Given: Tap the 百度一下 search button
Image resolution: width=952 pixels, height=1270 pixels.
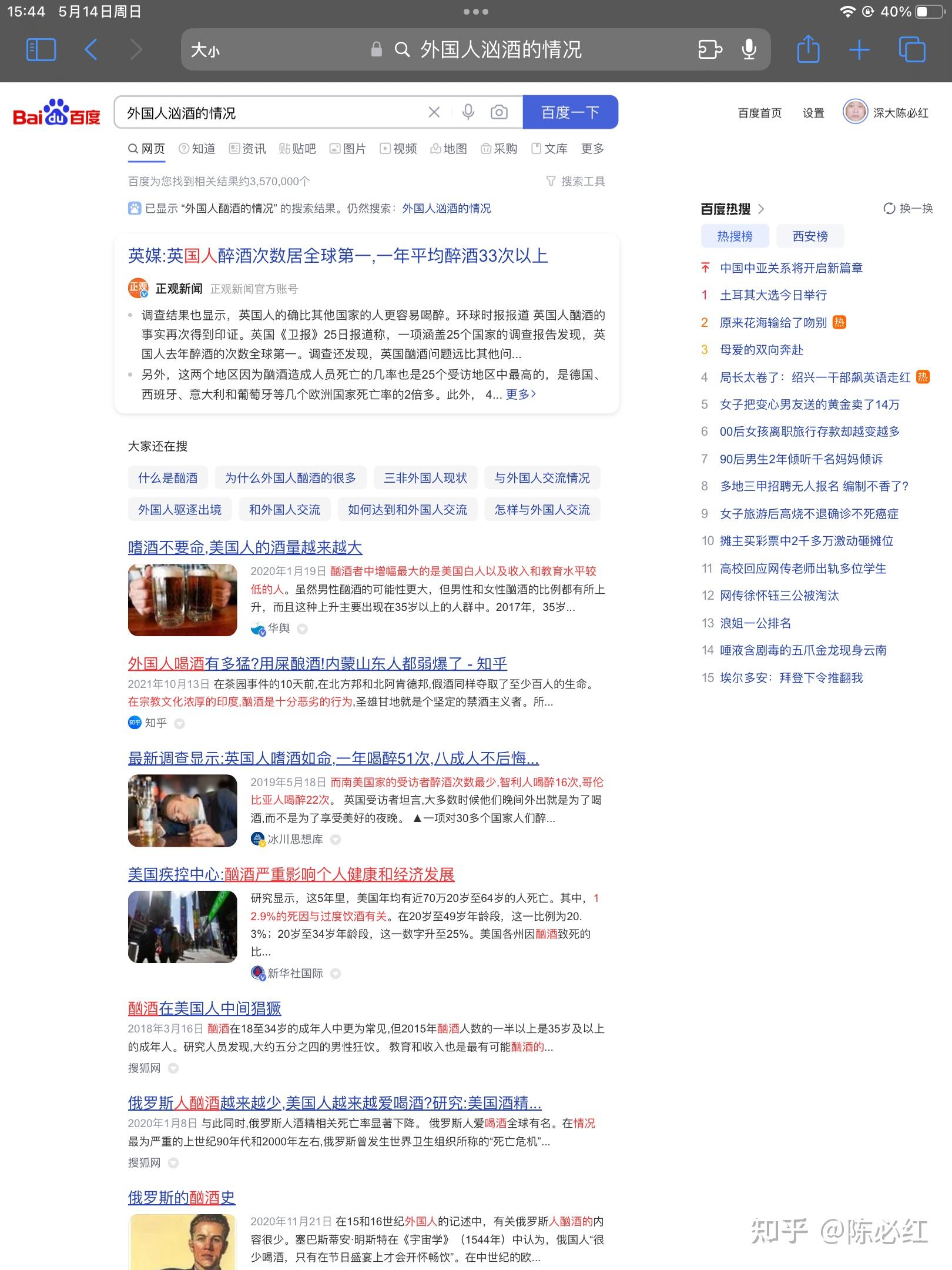Looking at the screenshot, I should point(570,112).
